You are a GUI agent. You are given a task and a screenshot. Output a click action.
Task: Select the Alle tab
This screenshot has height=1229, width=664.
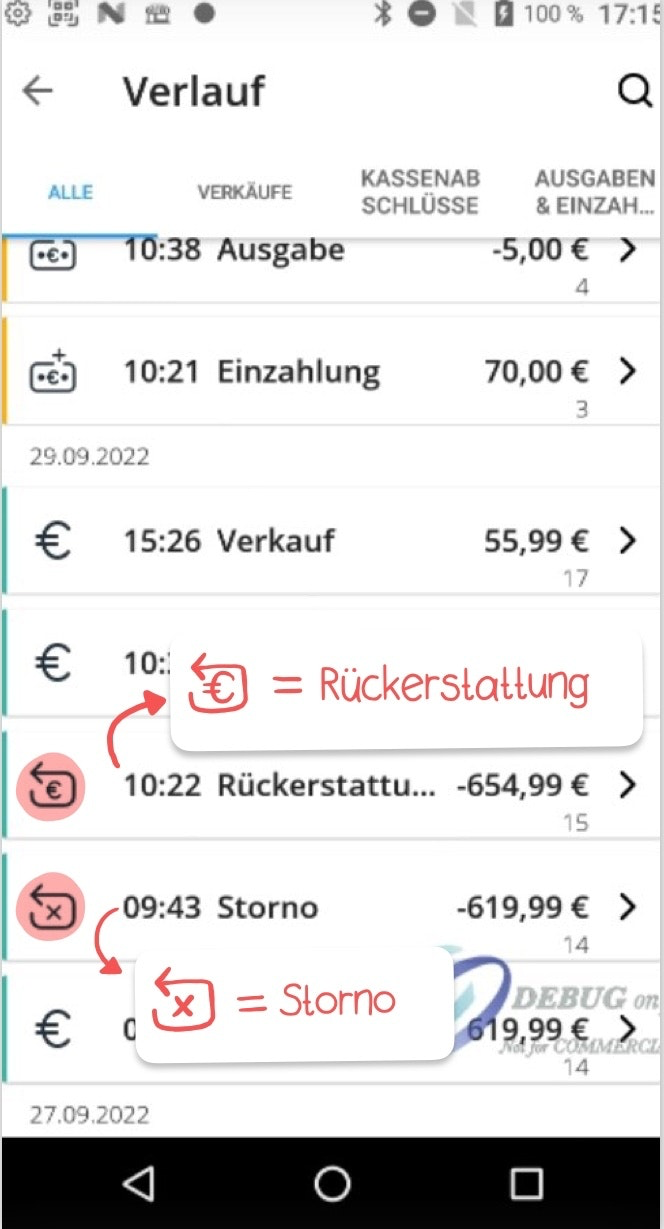click(x=71, y=192)
